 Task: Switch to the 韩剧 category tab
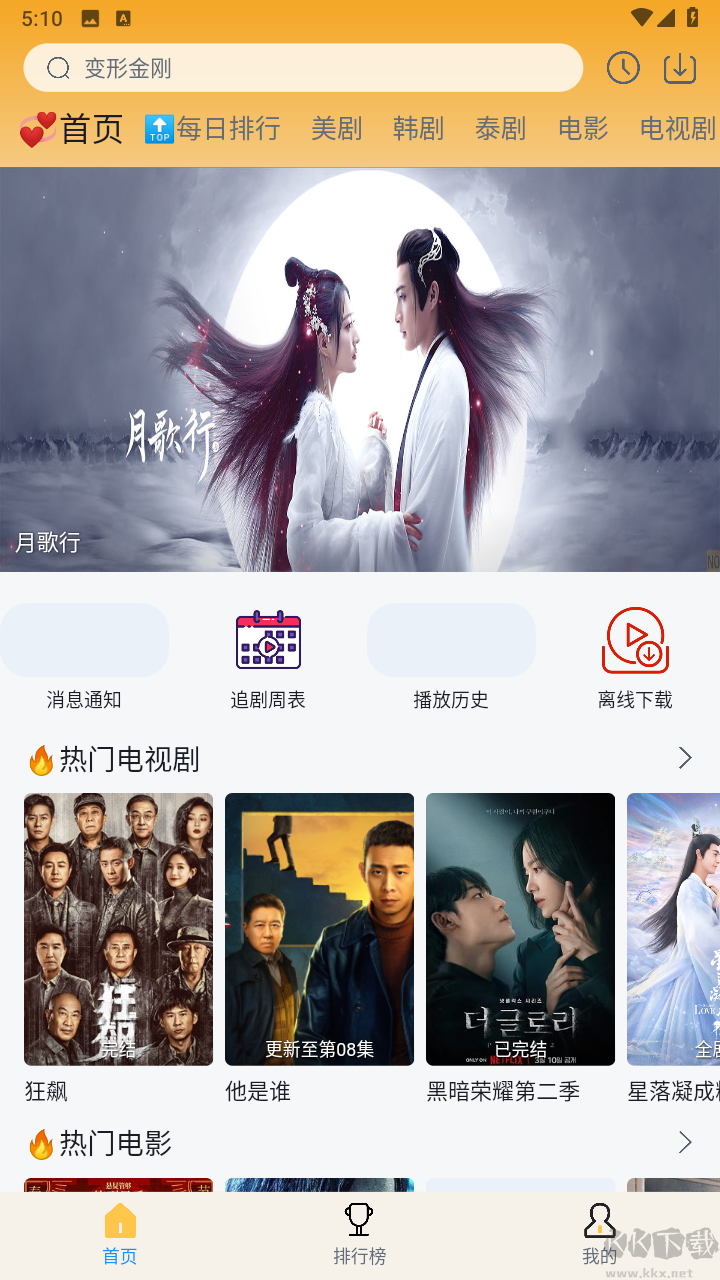(x=418, y=128)
